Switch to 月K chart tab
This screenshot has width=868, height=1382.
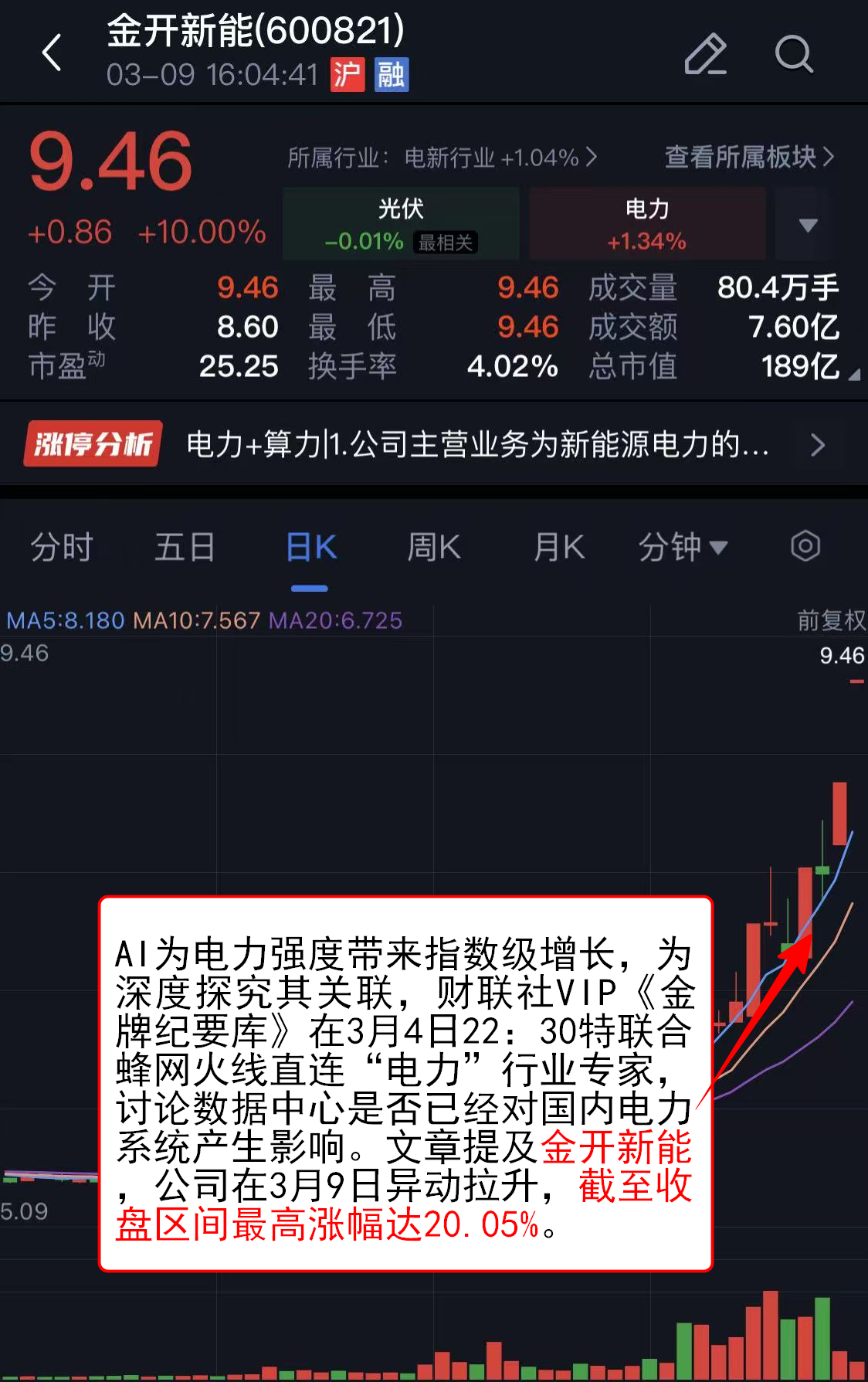tap(558, 547)
